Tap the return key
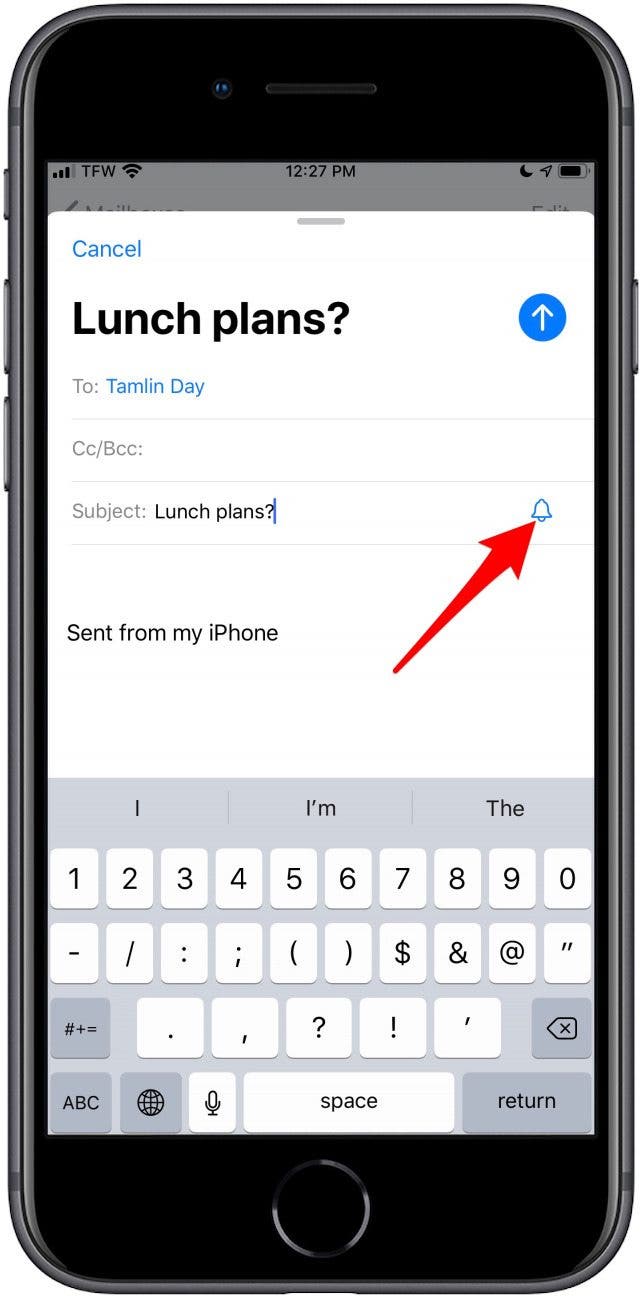Screen dimensions: 642x1298 pyautogui.click(x=526, y=1102)
